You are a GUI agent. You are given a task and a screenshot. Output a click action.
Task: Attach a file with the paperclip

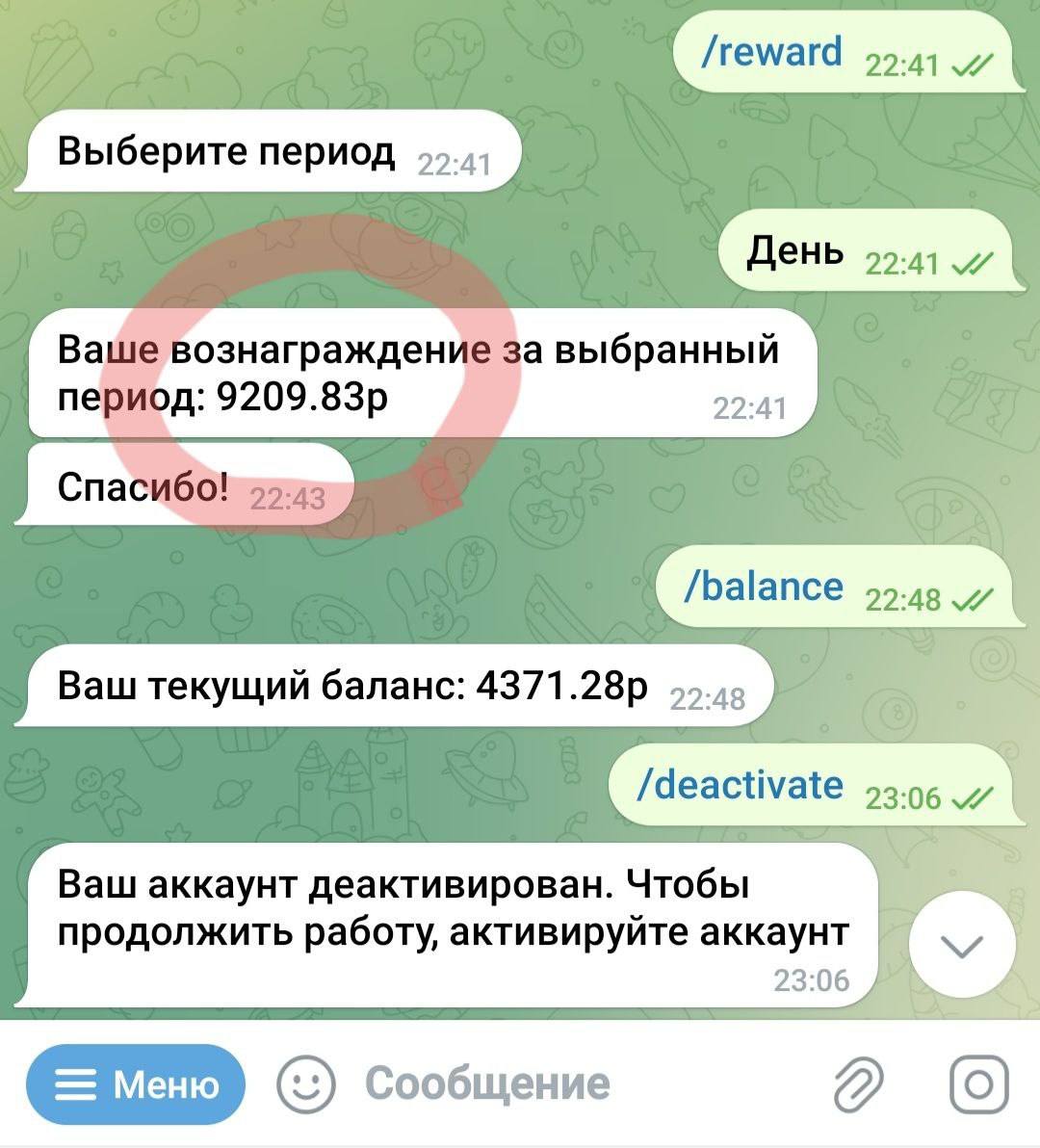tap(858, 1084)
